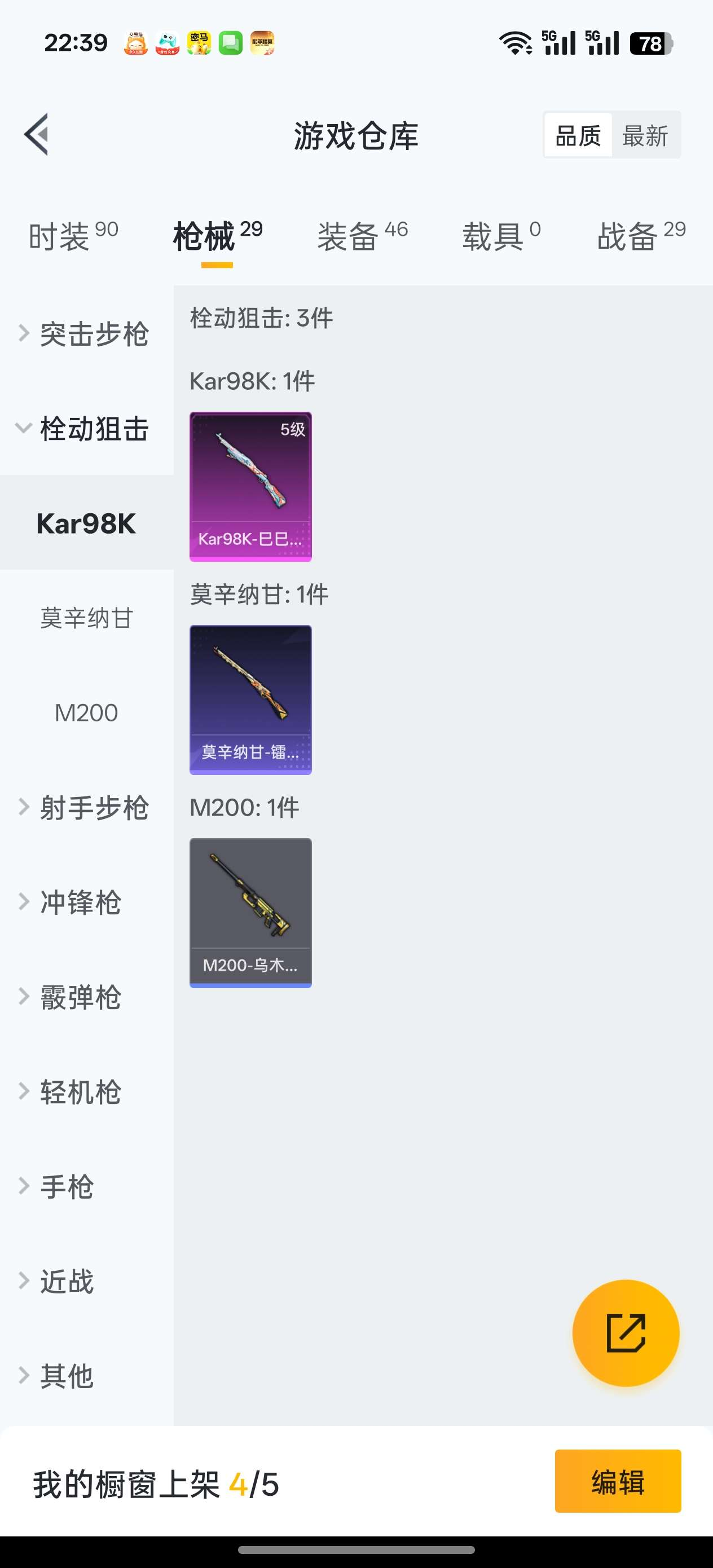The image size is (713, 1568).
Task: Go back from 游戏仓库
Action: coord(37,135)
